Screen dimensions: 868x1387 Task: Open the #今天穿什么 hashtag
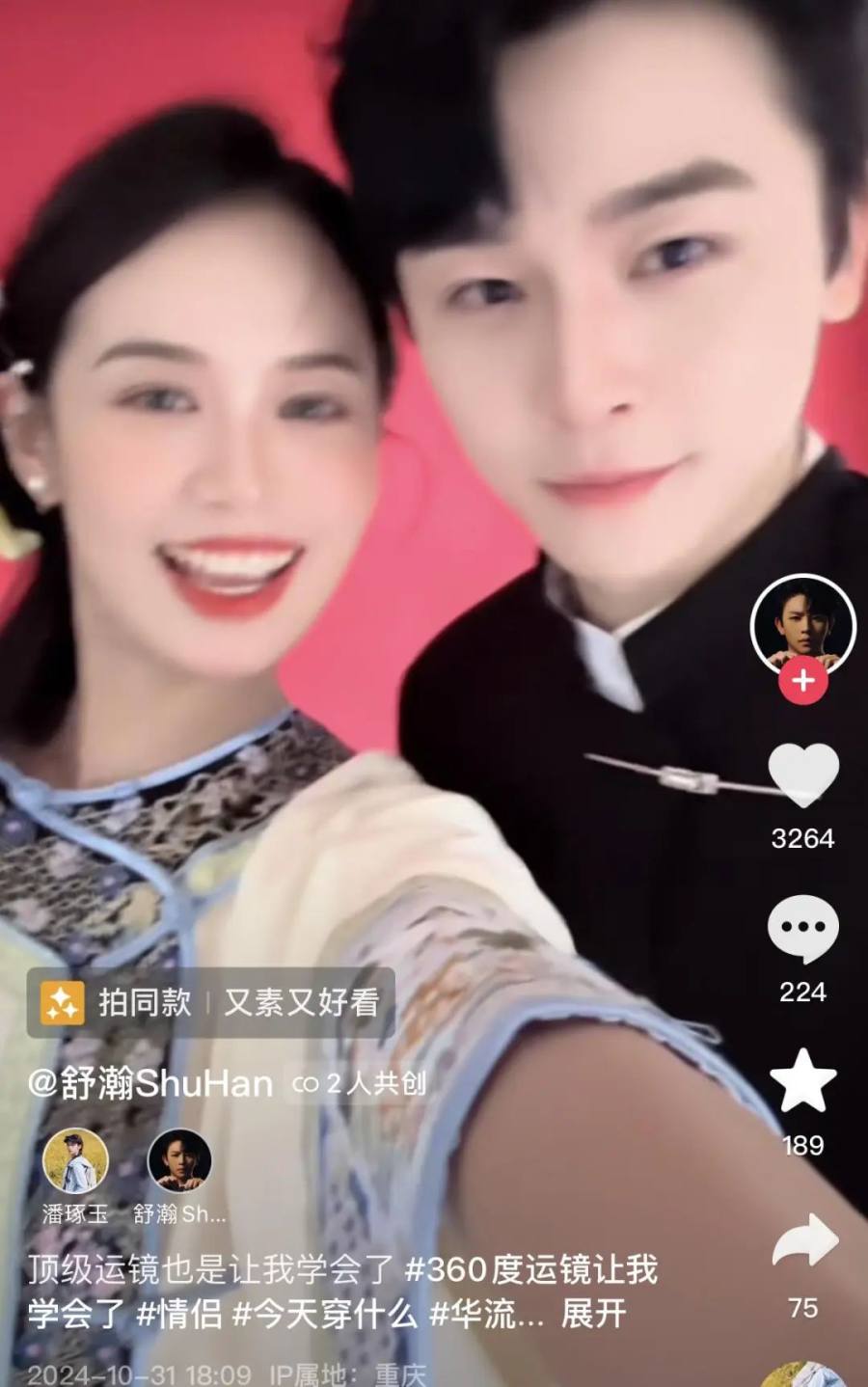click(326, 1314)
